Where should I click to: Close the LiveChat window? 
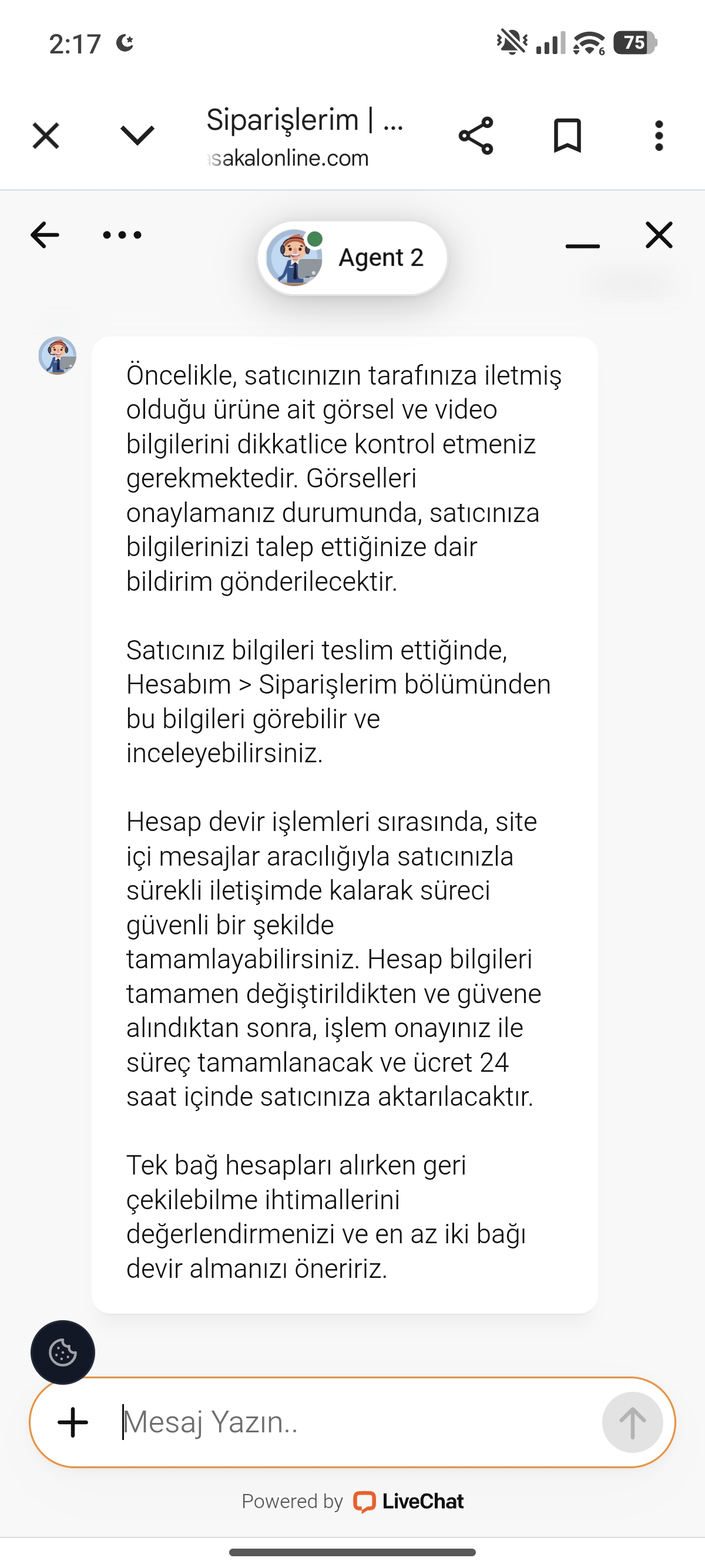pyautogui.click(x=659, y=235)
